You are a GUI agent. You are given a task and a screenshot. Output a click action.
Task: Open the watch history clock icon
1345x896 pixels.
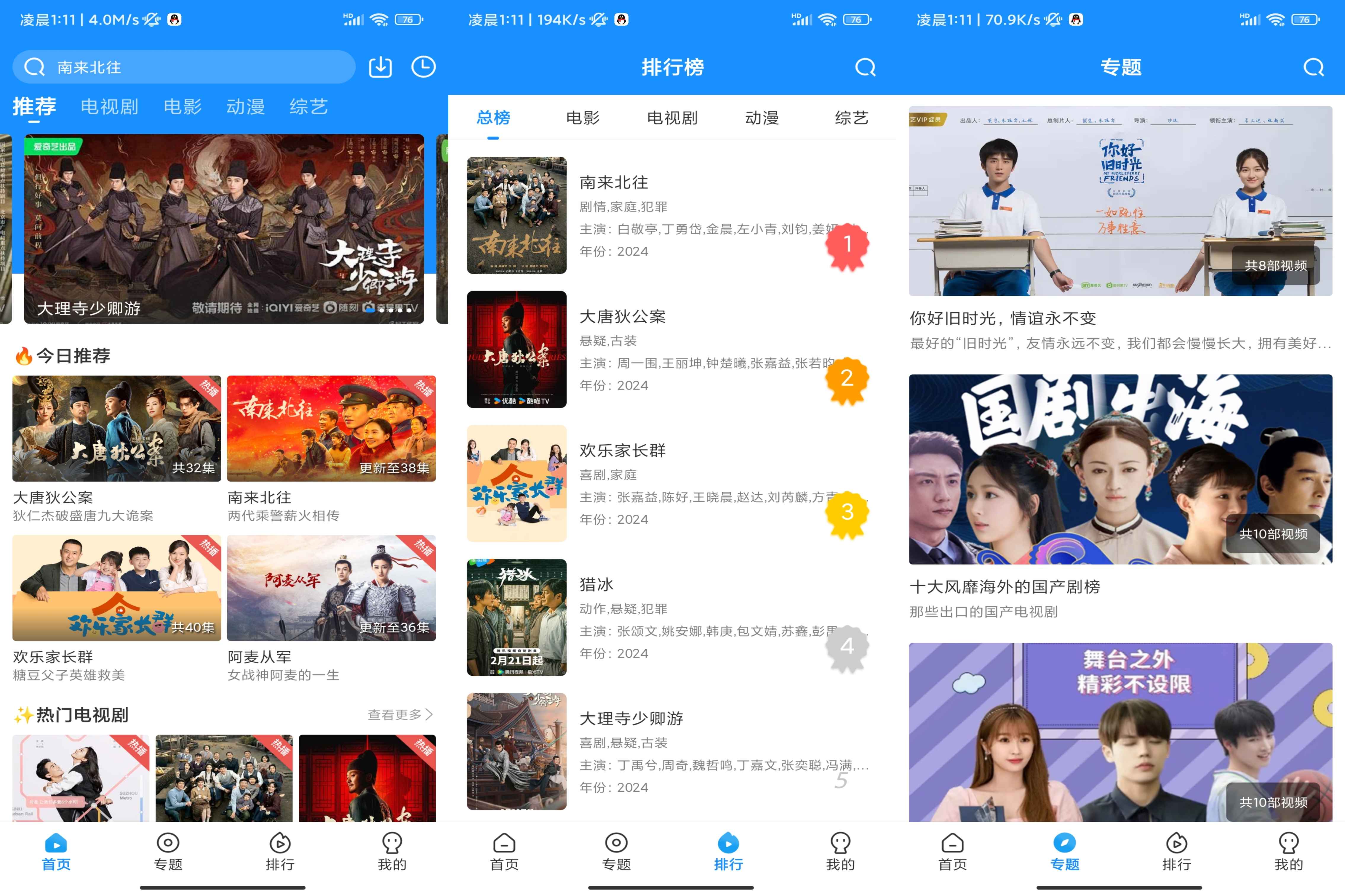[423, 68]
